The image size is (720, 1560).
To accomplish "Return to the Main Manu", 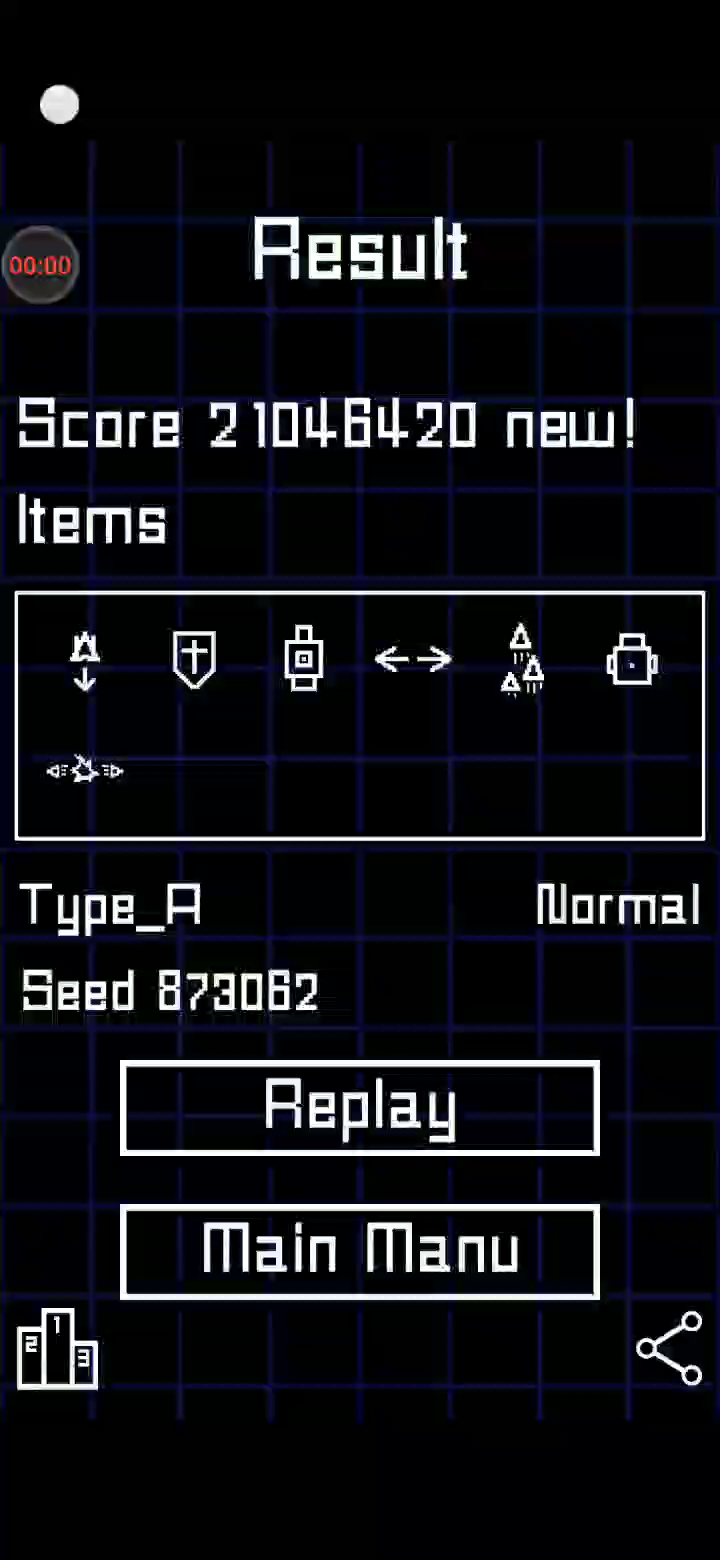I will click(x=360, y=1252).
